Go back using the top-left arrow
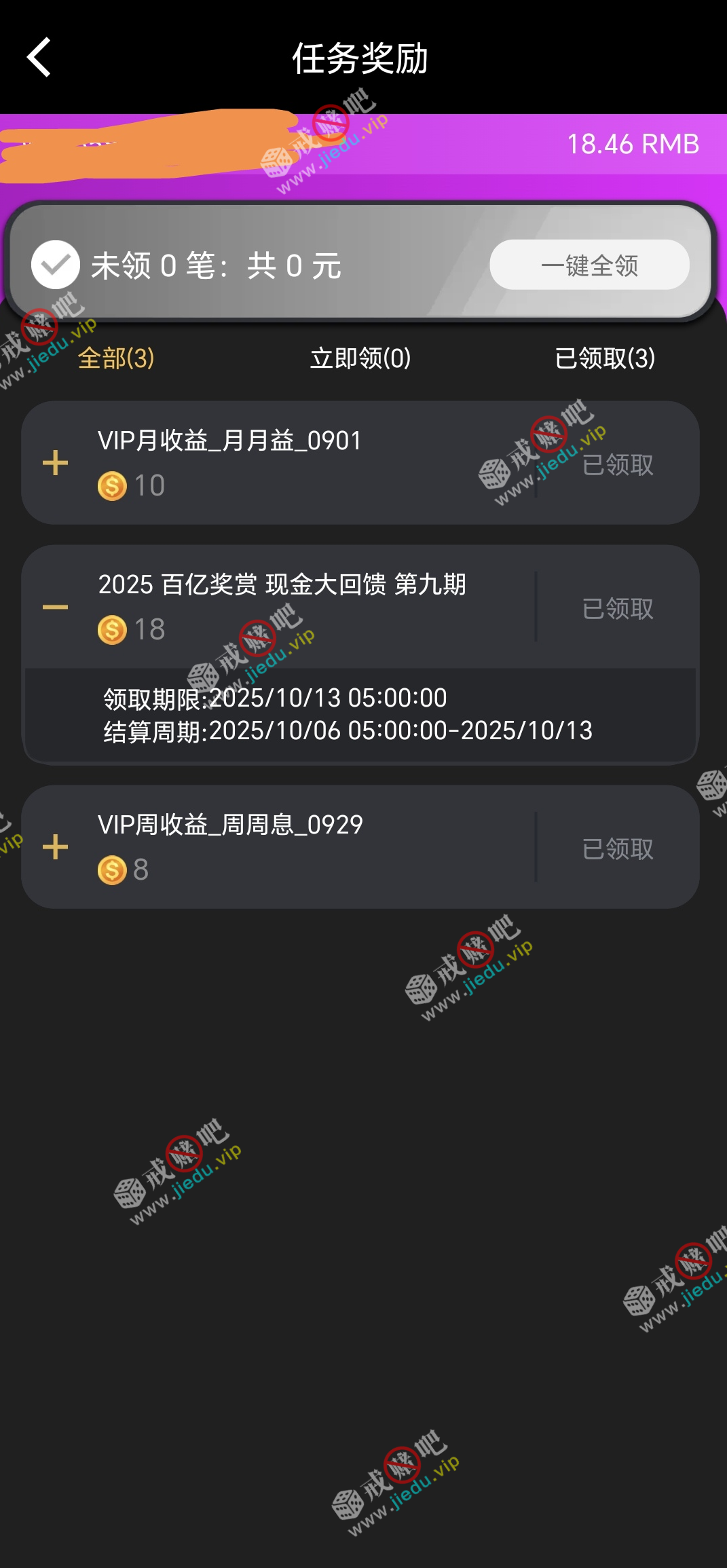The width and height of the screenshot is (727, 1568). [39, 58]
